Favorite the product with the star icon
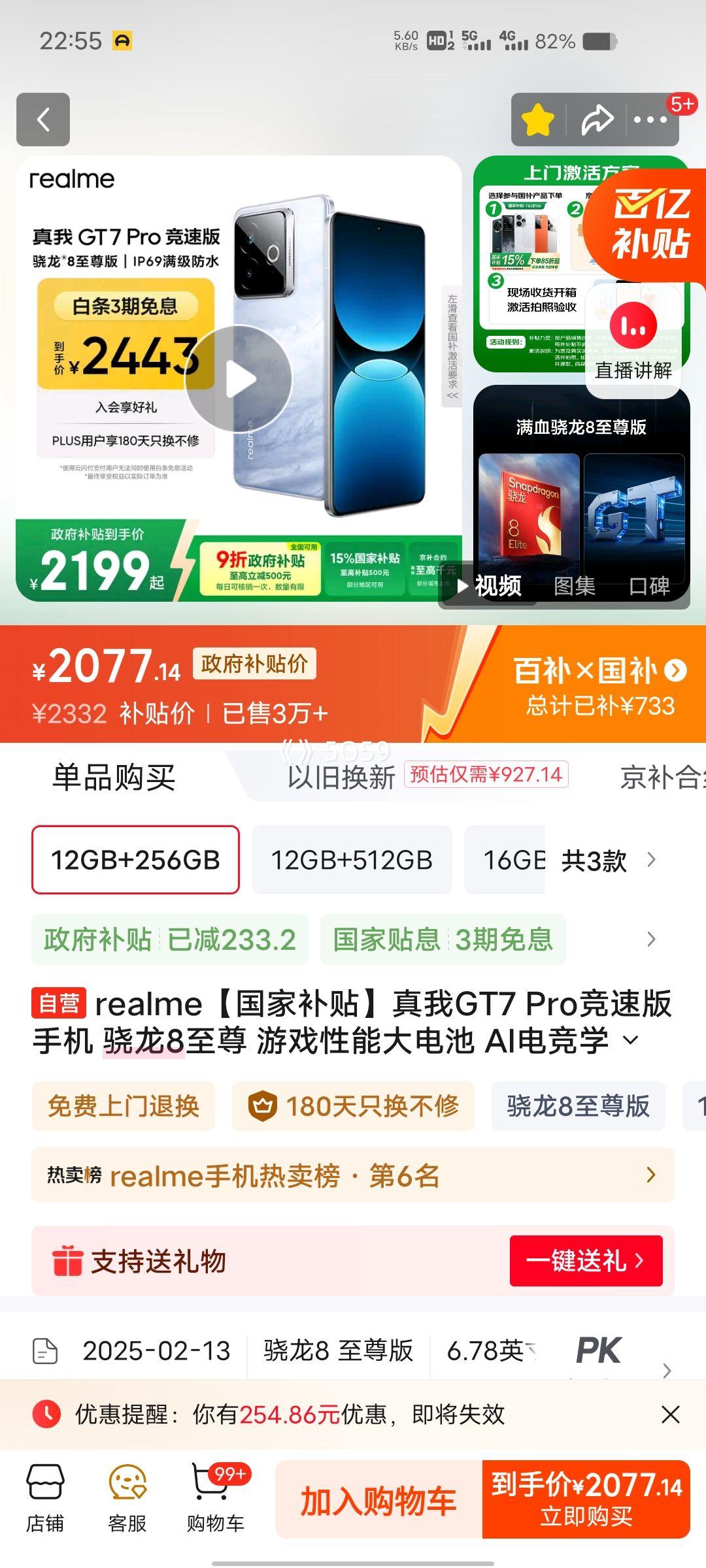Viewport: 706px width, 1568px height. tap(537, 119)
